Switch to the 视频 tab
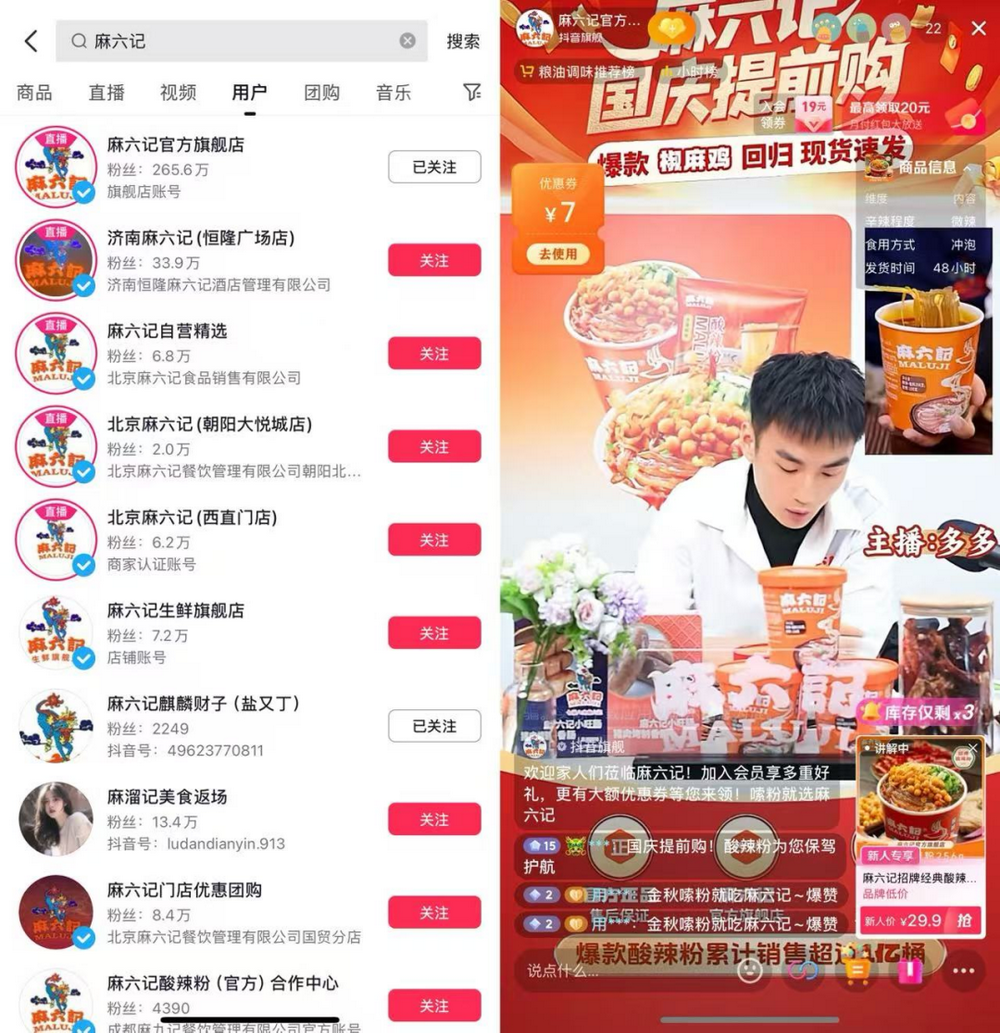 pyautogui.click(x=178, y=93)
